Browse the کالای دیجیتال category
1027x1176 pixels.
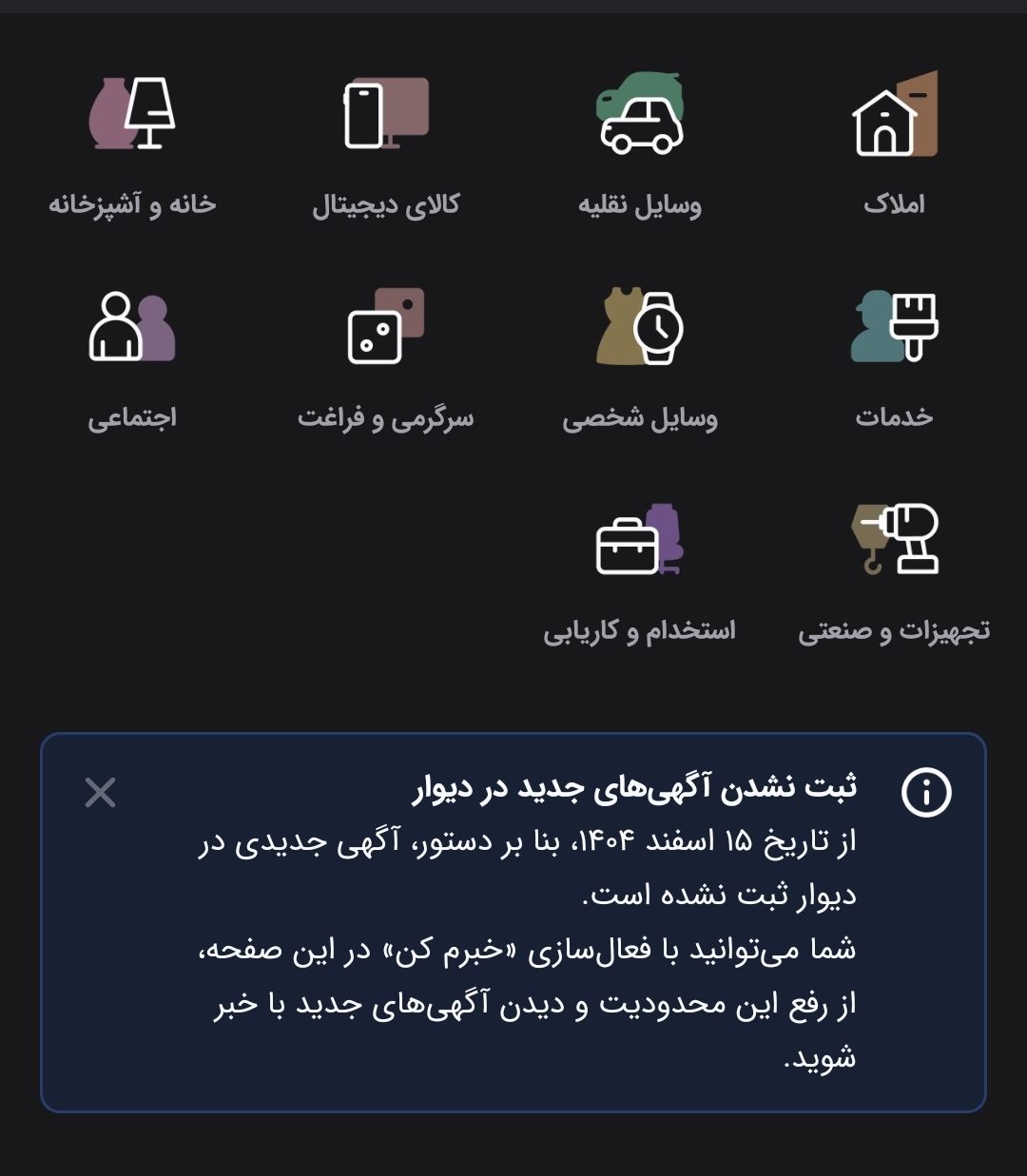point(386,143)
